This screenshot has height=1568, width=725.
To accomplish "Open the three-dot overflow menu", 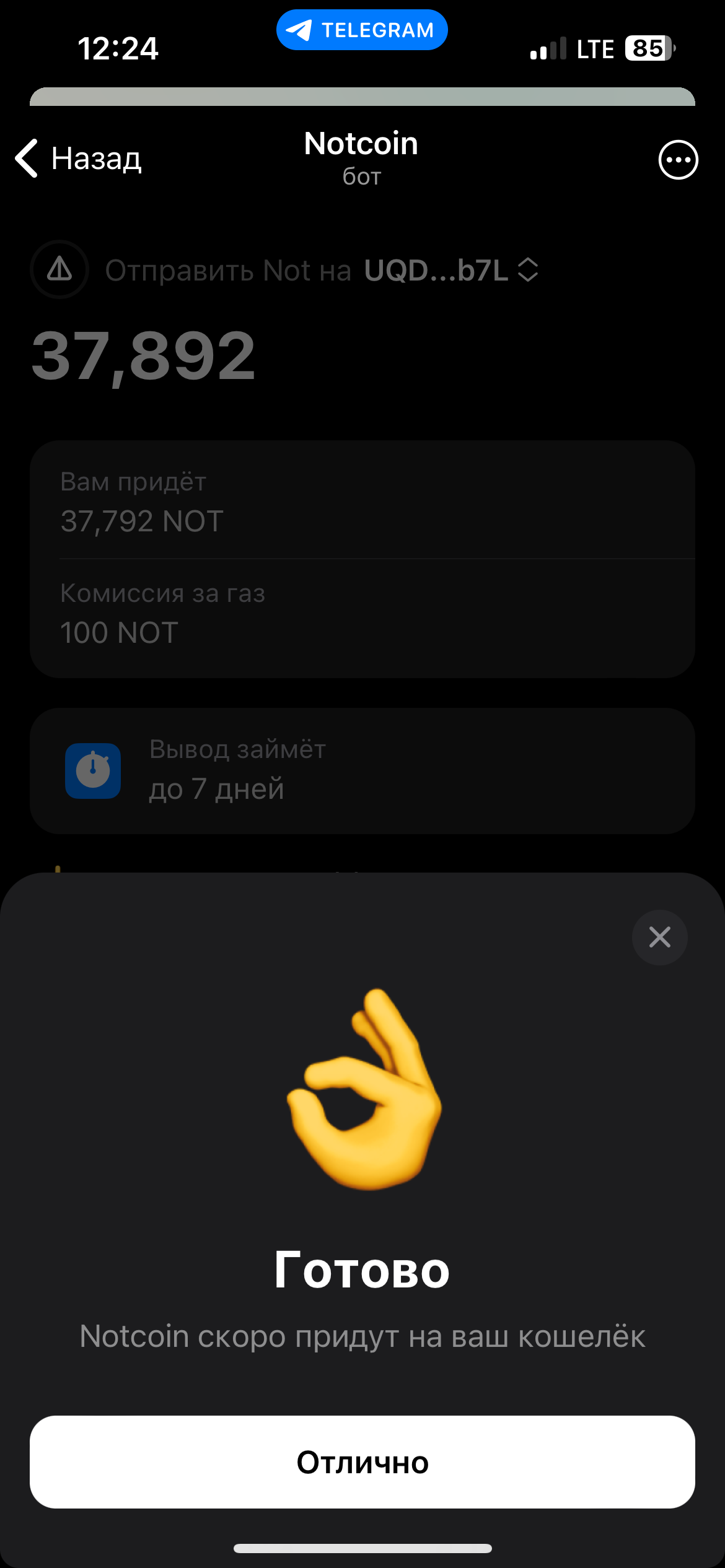I will pos(678,160).
